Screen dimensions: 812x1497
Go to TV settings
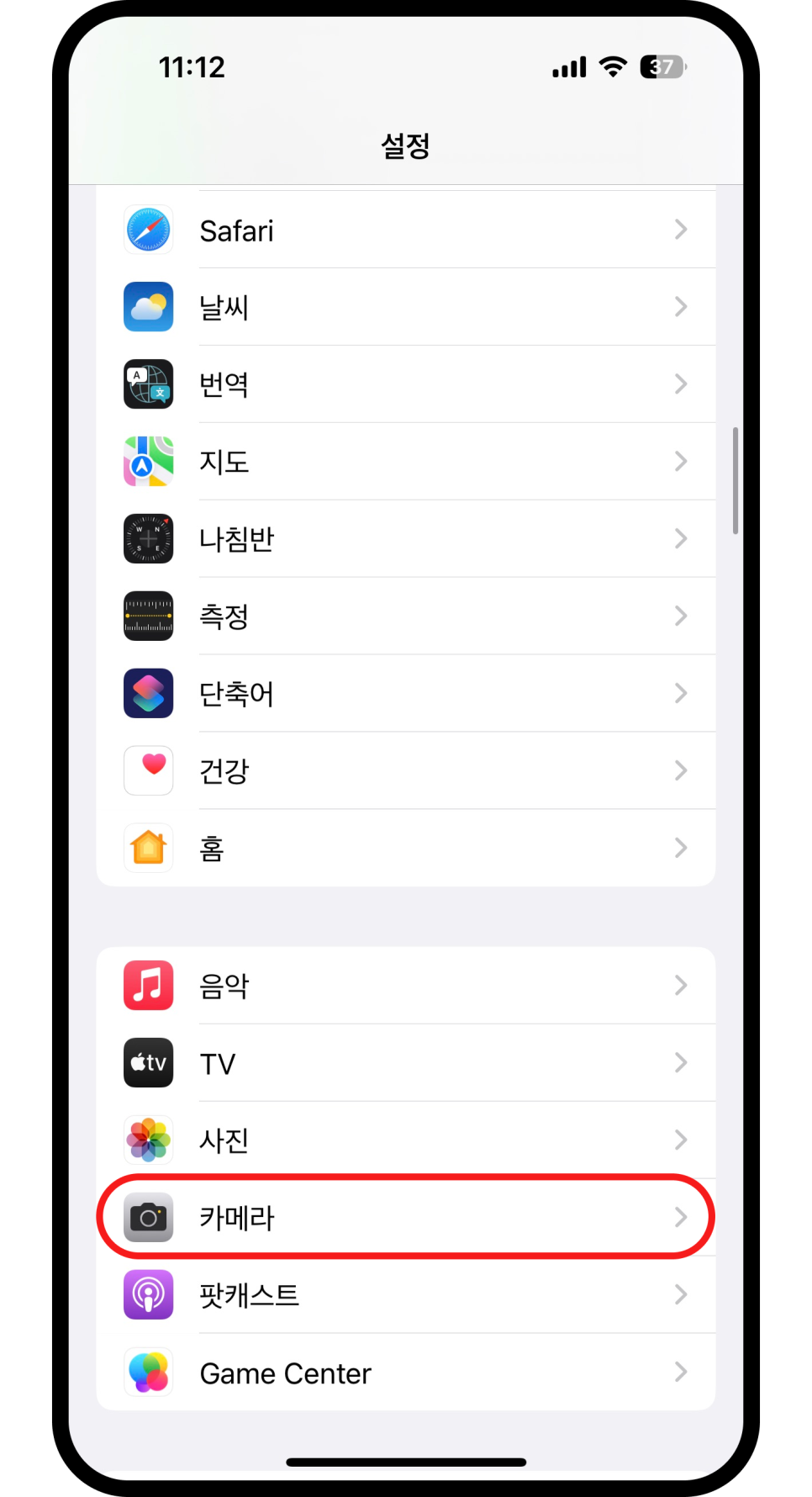point(405,1063)
